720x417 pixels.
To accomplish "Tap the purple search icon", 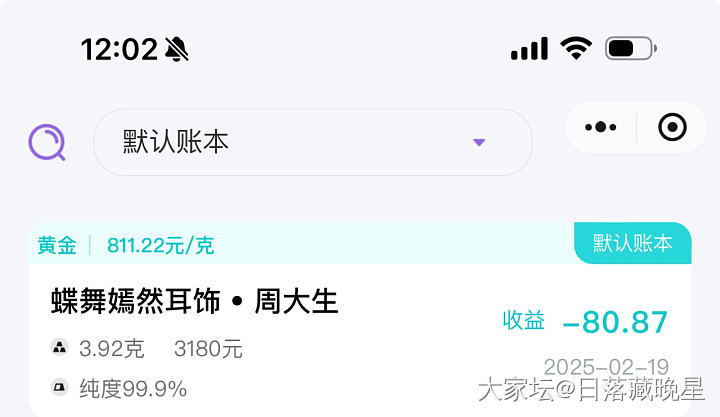I will point(47,143).
